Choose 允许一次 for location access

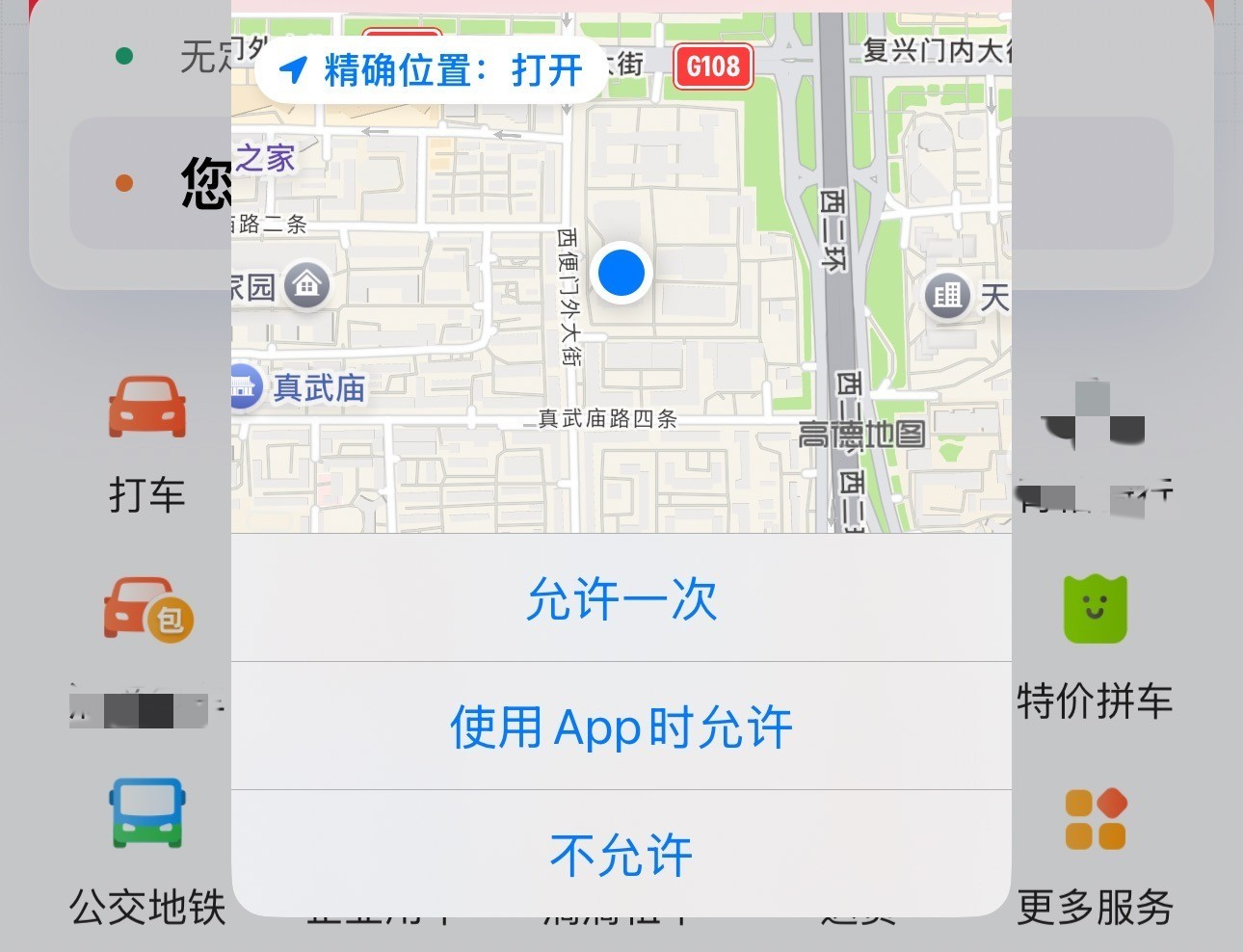[x=621, y=599]
